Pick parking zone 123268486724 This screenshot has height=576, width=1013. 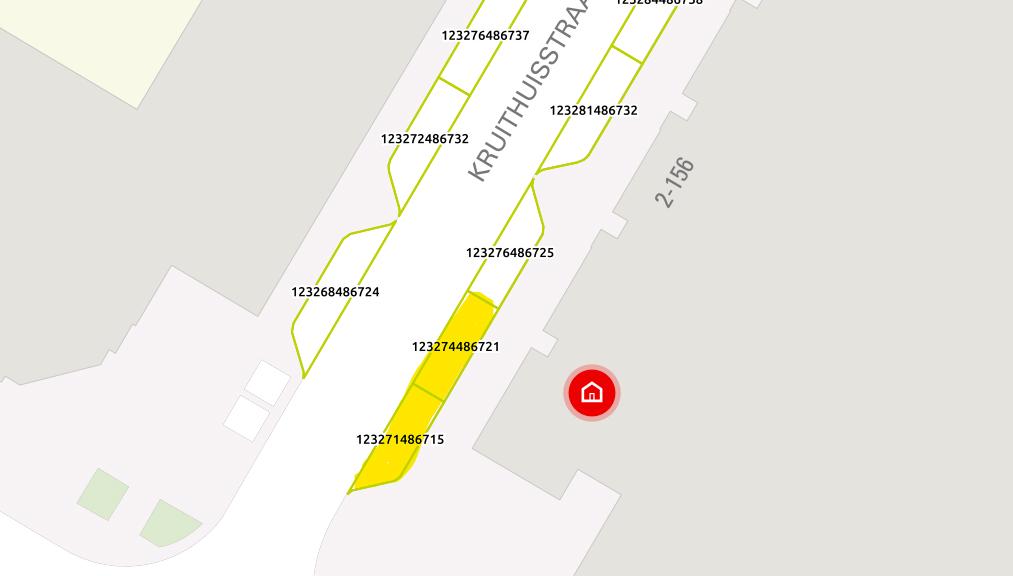tap(335, 292)
